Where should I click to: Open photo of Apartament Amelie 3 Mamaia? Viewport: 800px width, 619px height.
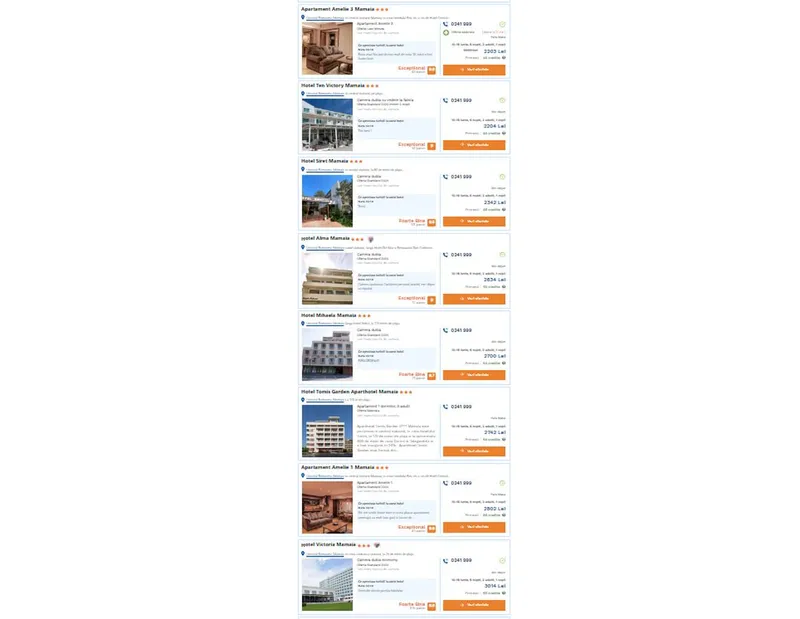(327, 48)
